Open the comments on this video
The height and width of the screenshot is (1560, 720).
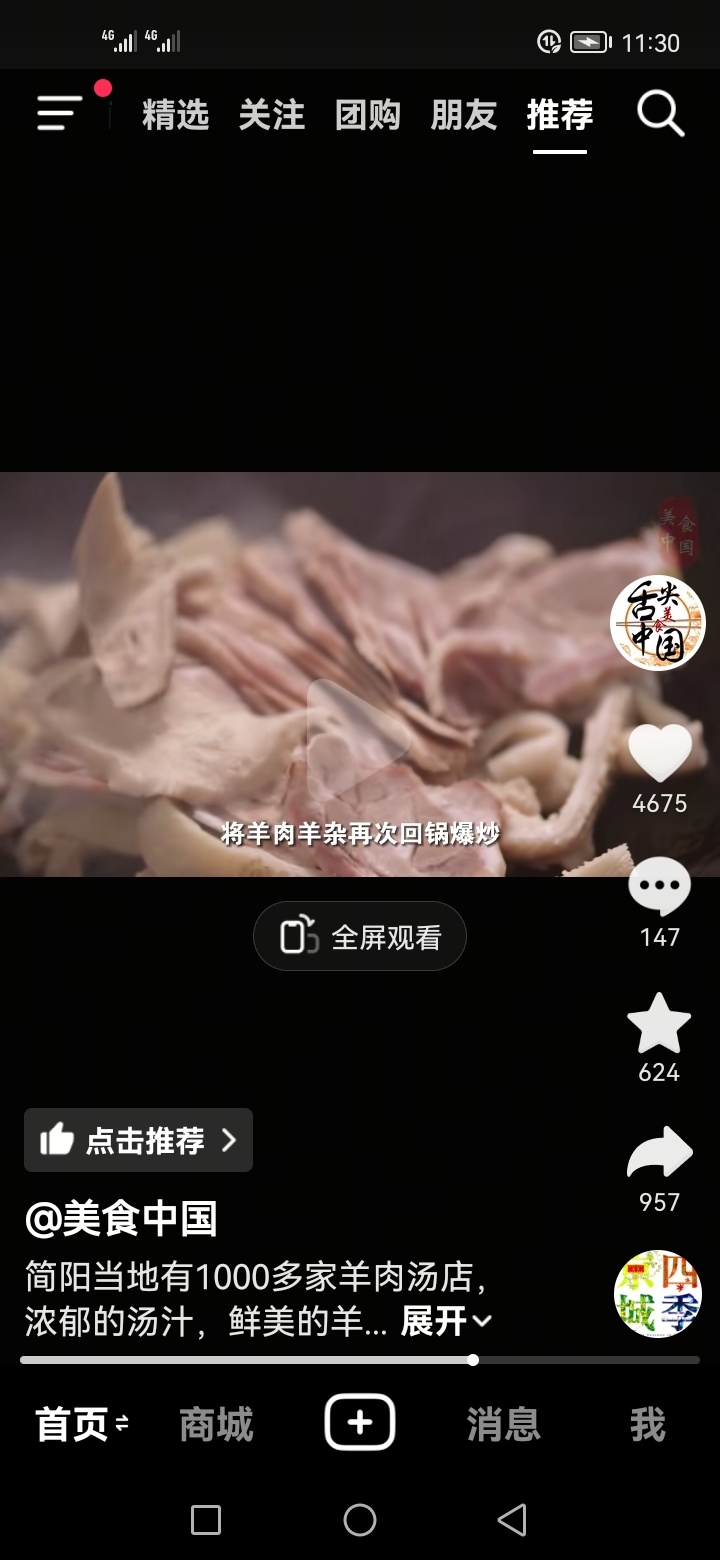[660, 886]
